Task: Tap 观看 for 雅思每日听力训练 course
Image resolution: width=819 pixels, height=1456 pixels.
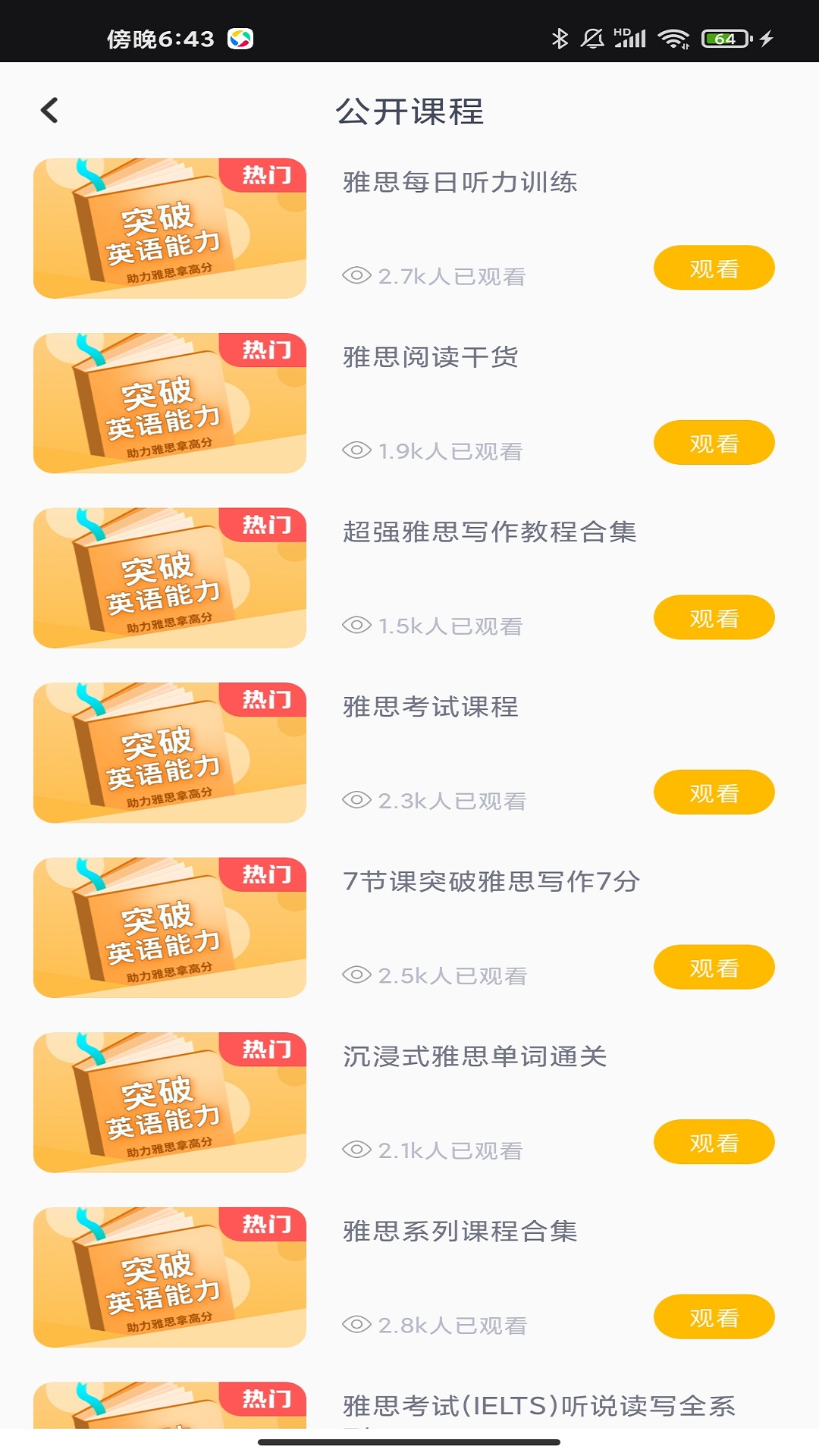Action: [714, 268]
